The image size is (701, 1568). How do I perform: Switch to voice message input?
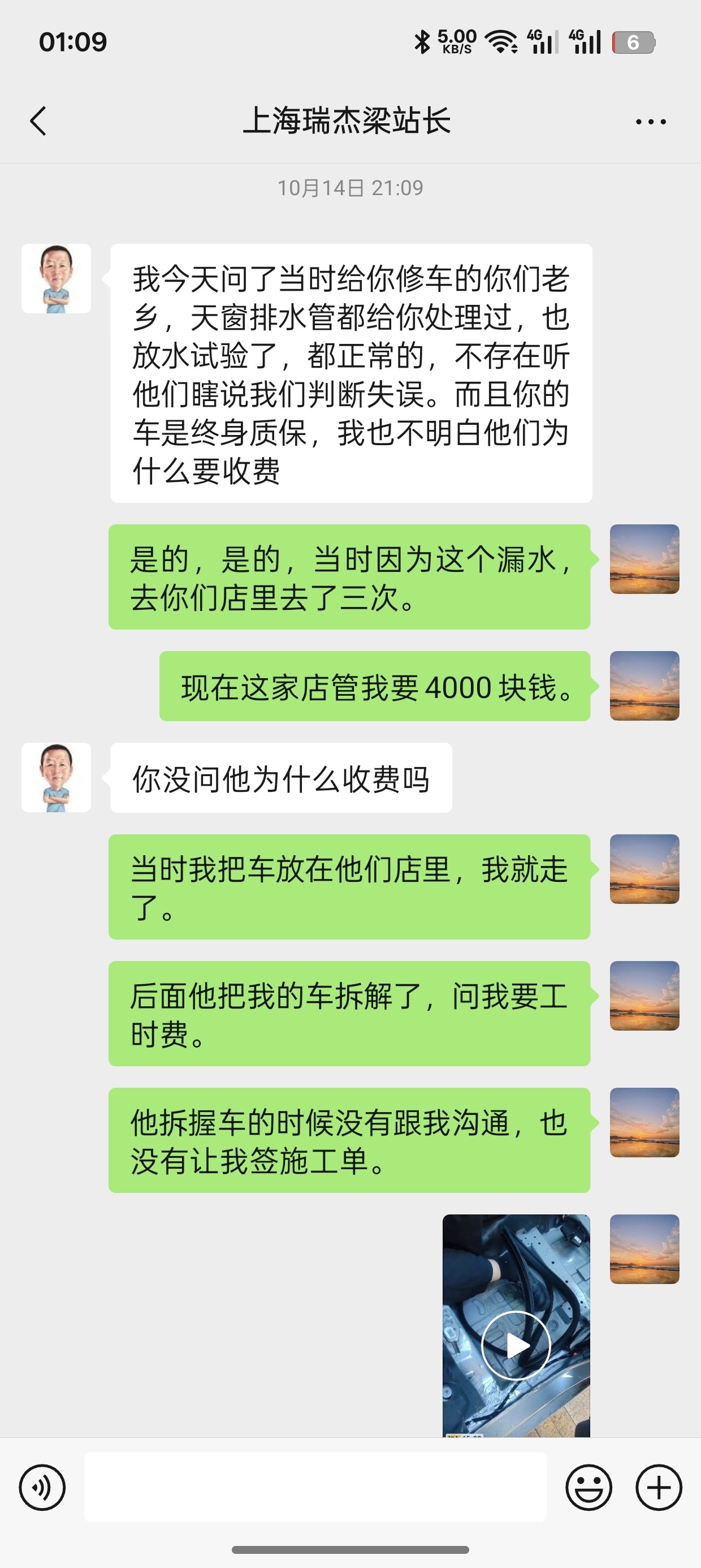(x=42, y=1487)
